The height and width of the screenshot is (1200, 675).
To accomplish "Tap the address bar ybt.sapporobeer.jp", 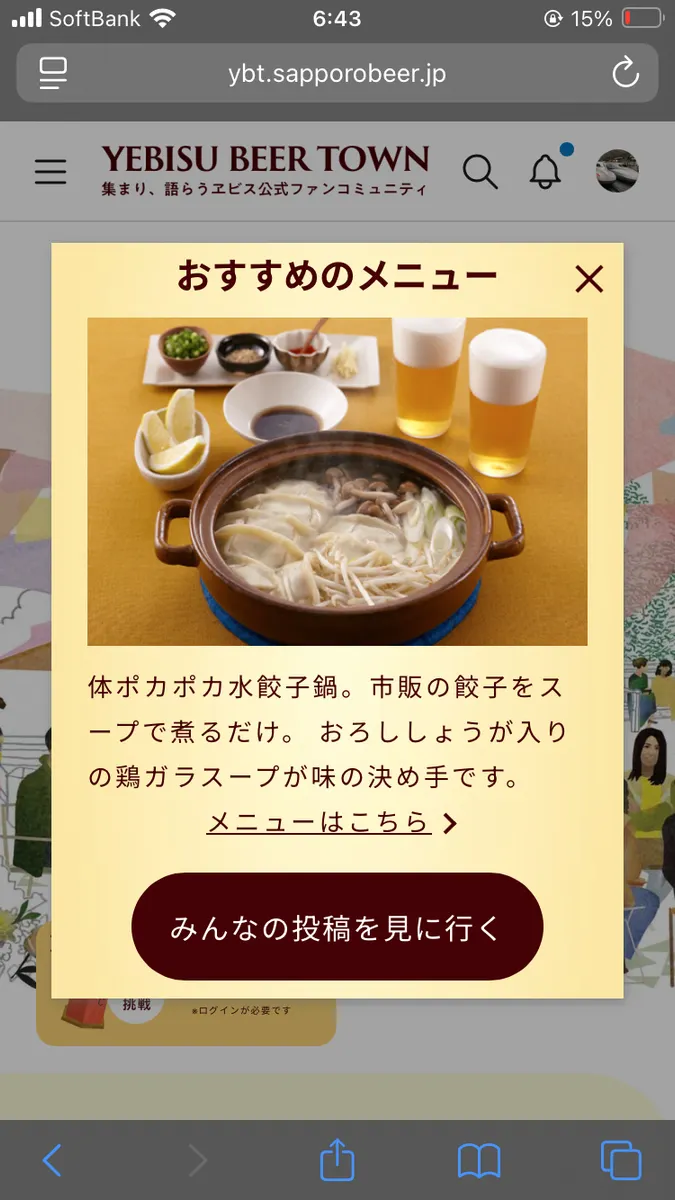I will (336, 73).
